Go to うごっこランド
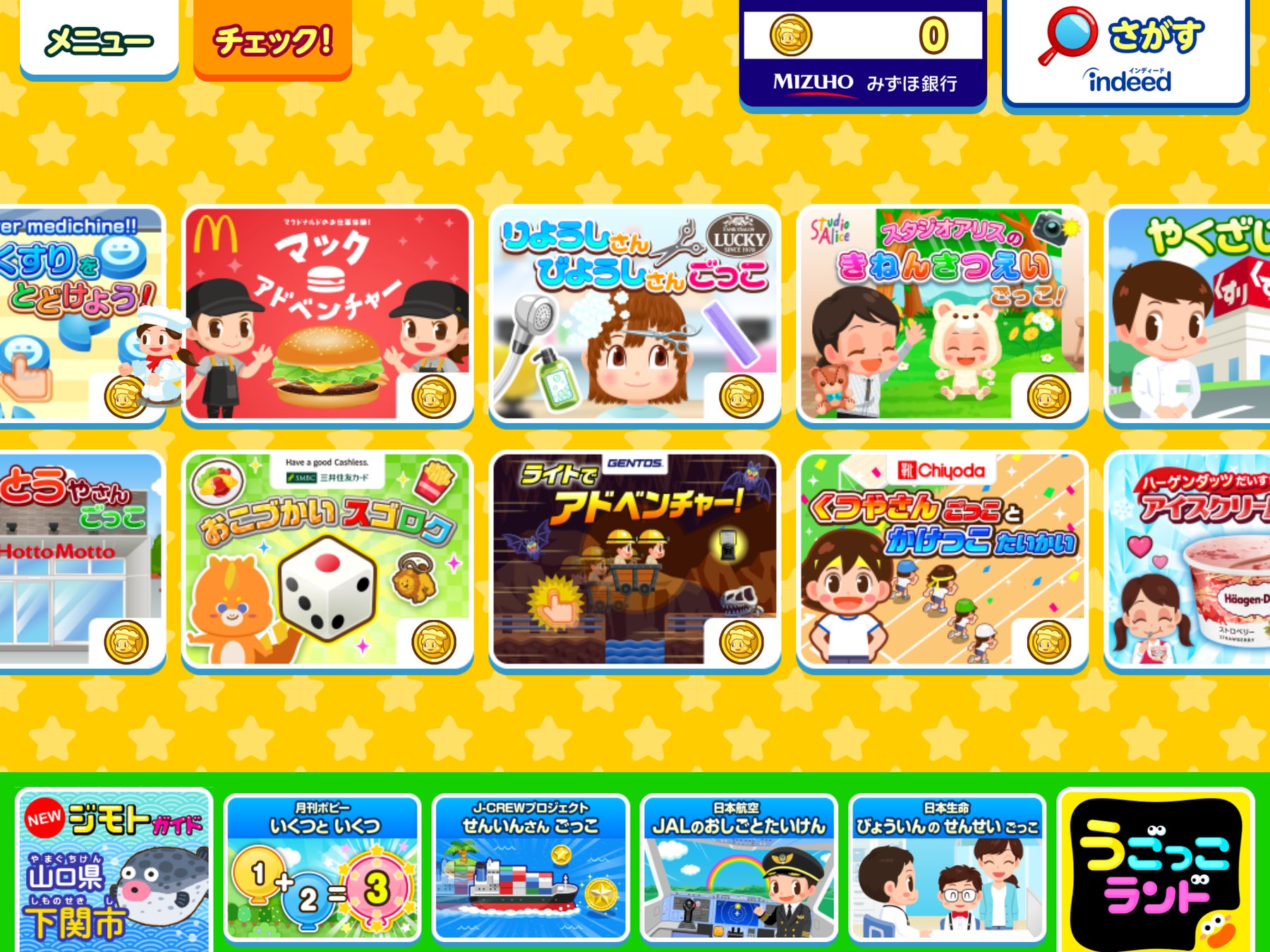1270x952 pixels. click(1155, 872)
